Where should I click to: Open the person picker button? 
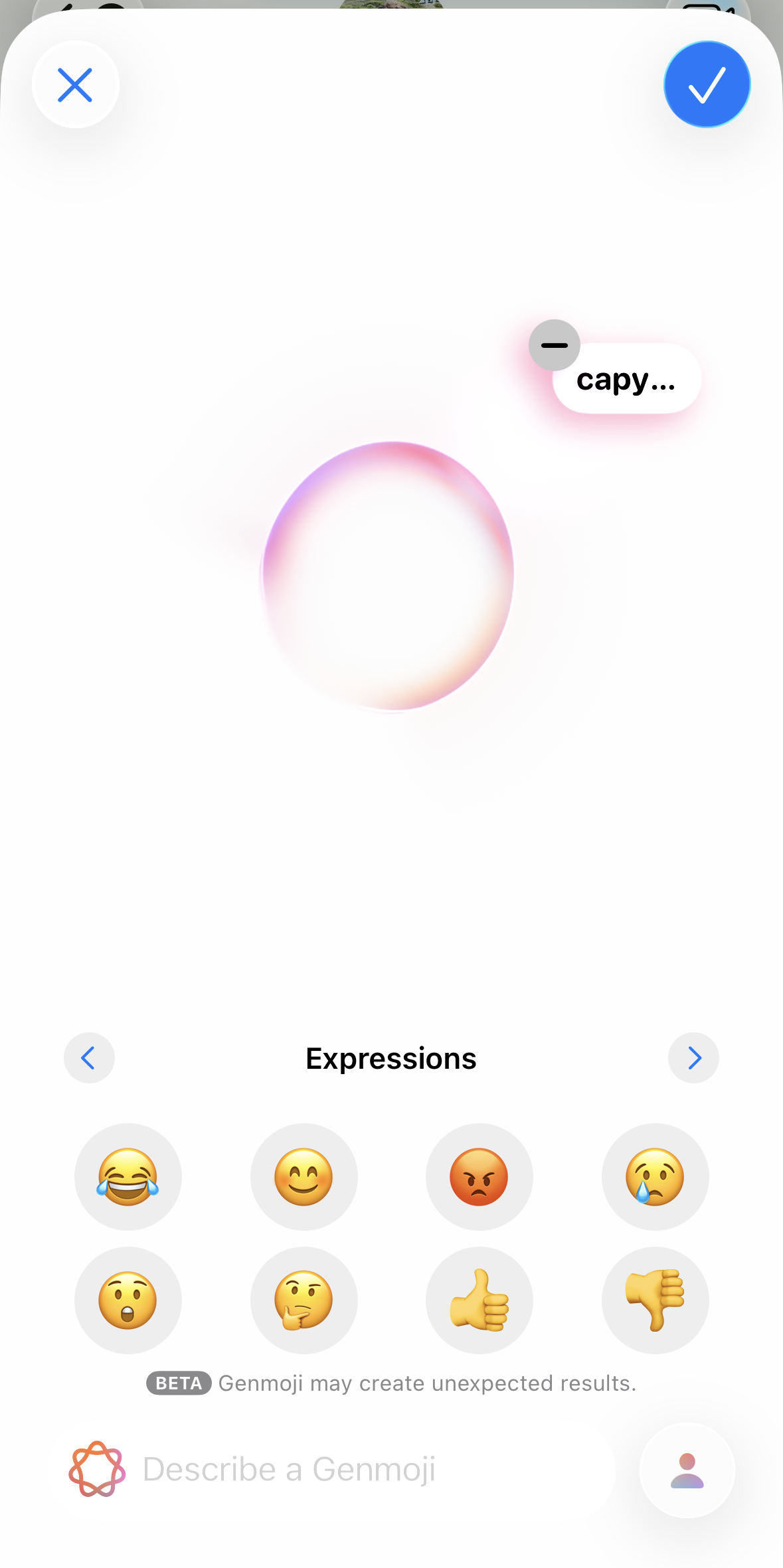click(x=687, y=1470)
